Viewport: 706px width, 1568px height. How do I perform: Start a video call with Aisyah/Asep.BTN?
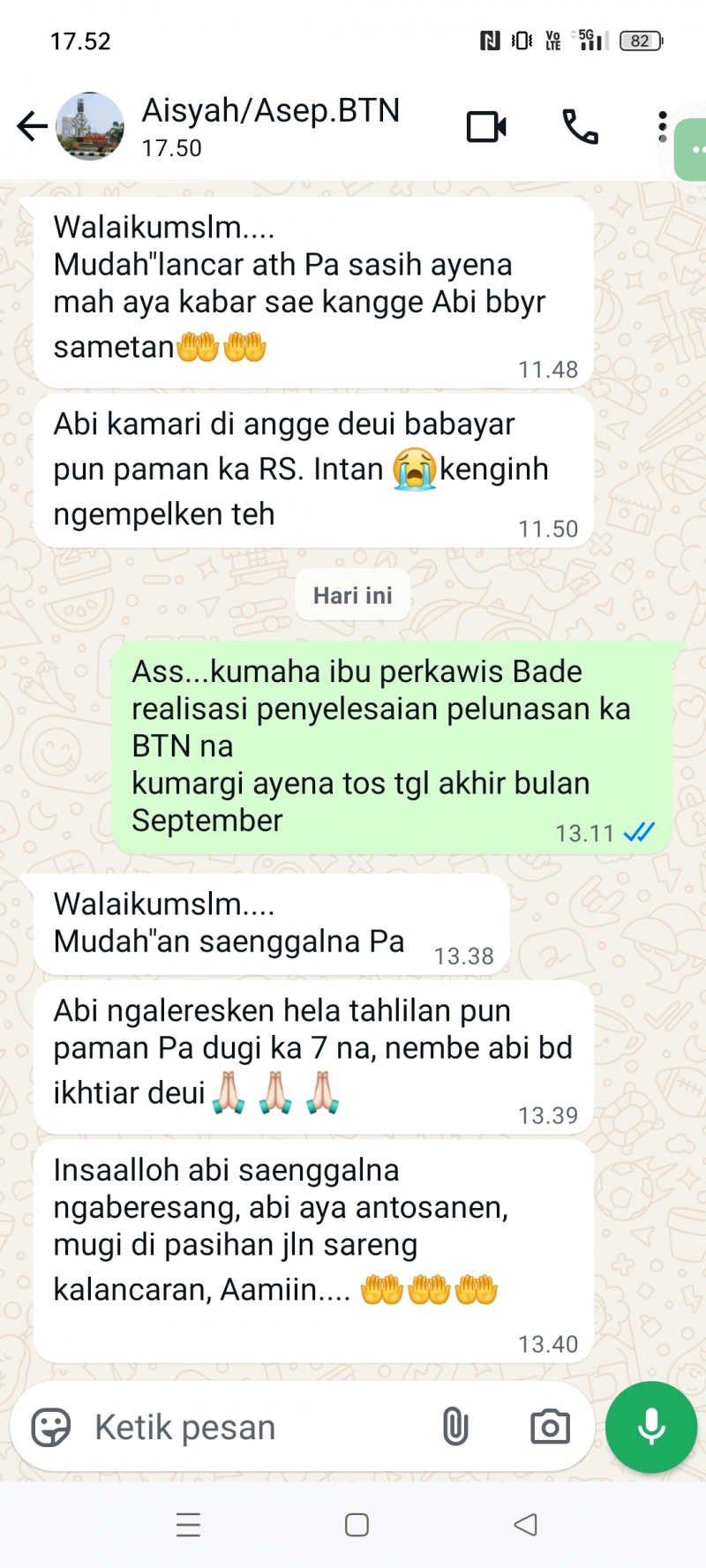click(x=486, y=127)
